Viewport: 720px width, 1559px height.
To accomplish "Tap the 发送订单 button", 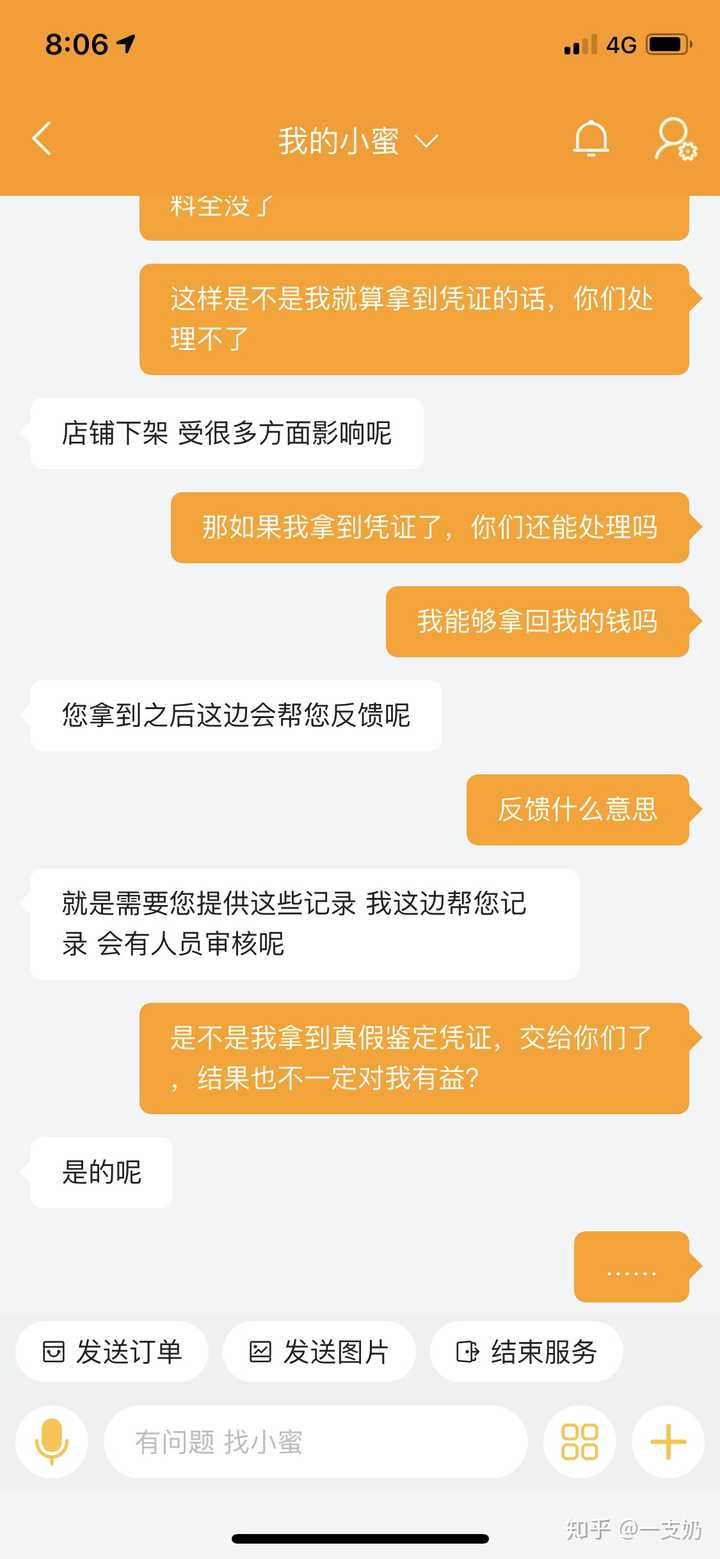I will click(x=112, y=1352).
